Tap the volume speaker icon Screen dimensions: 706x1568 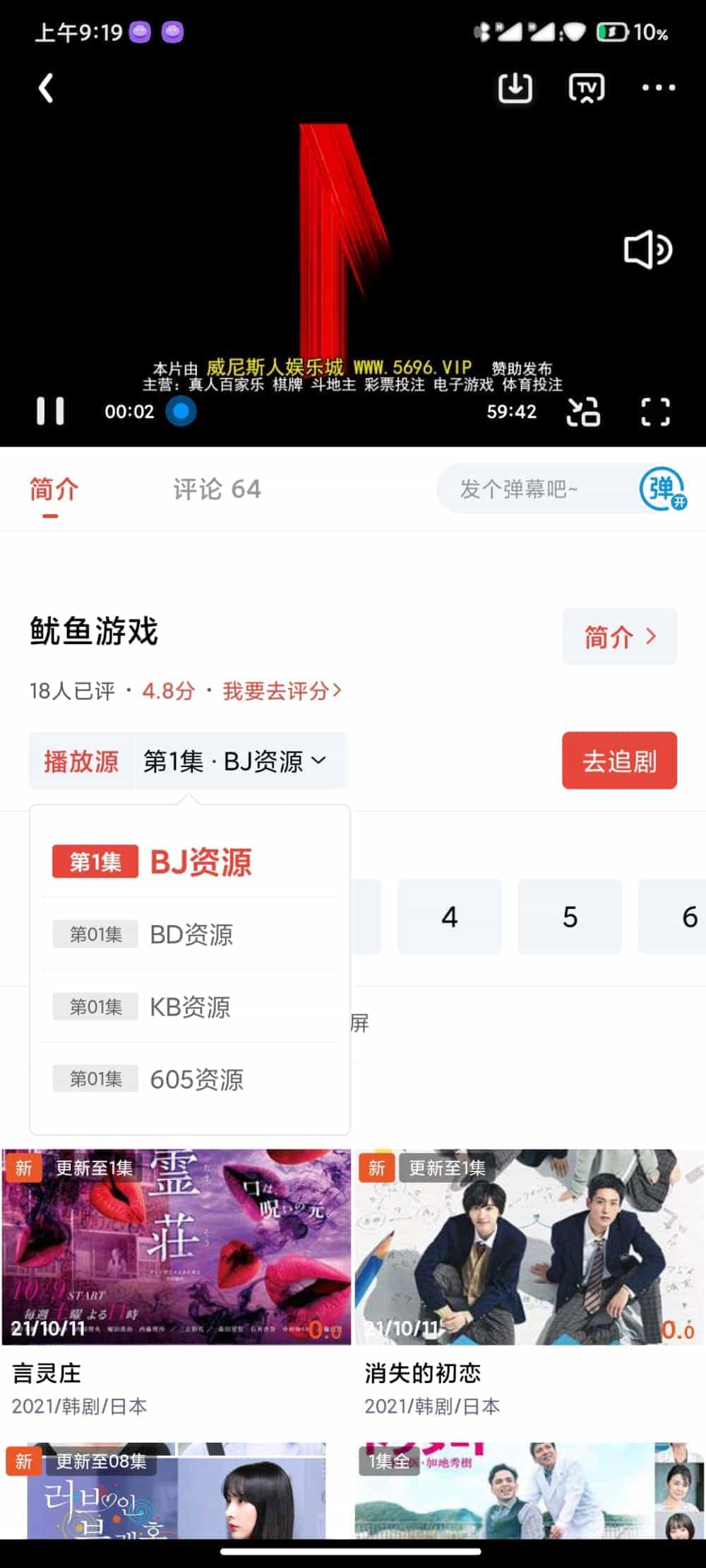647,250
